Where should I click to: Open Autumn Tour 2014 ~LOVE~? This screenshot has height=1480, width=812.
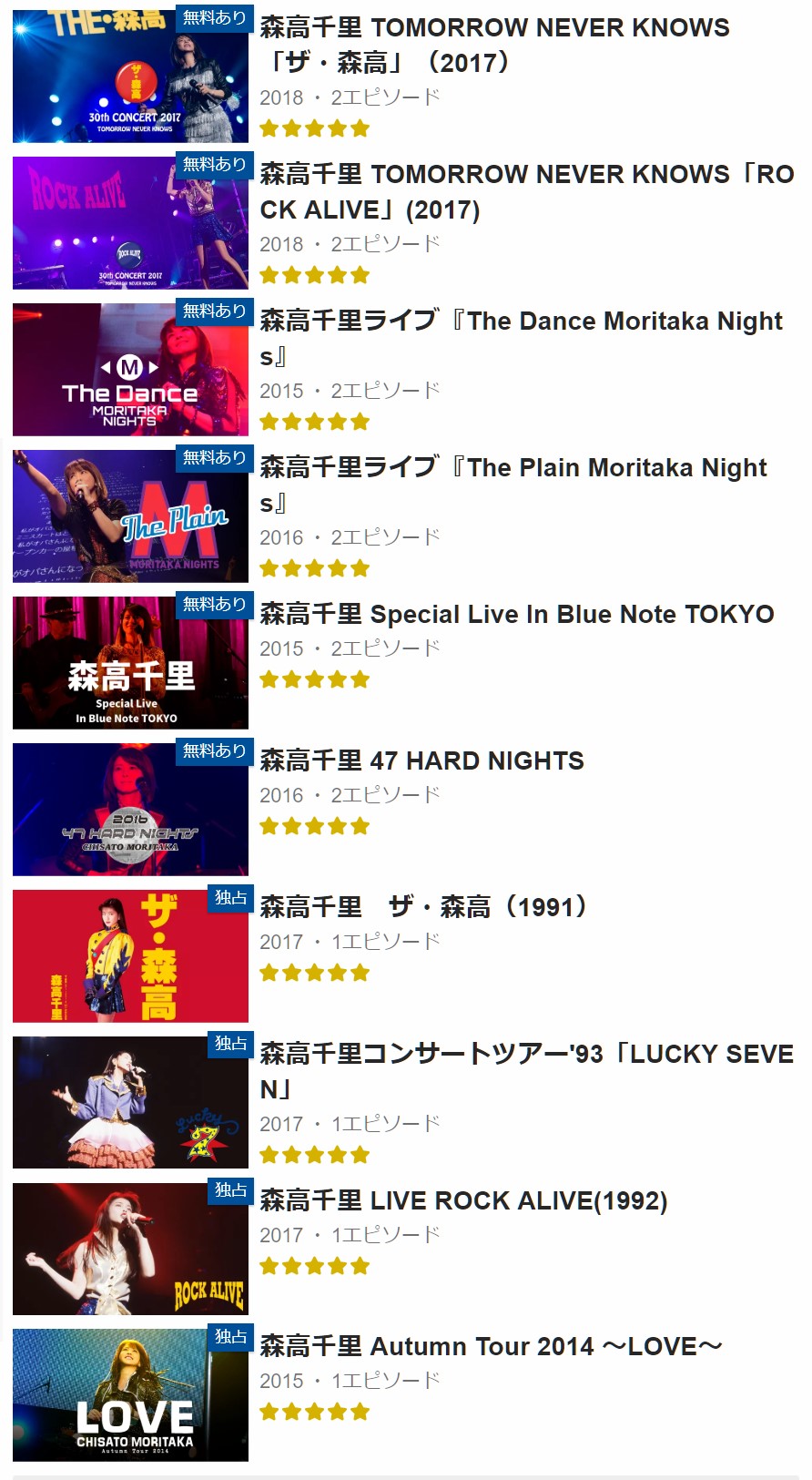pos(492,1346)
